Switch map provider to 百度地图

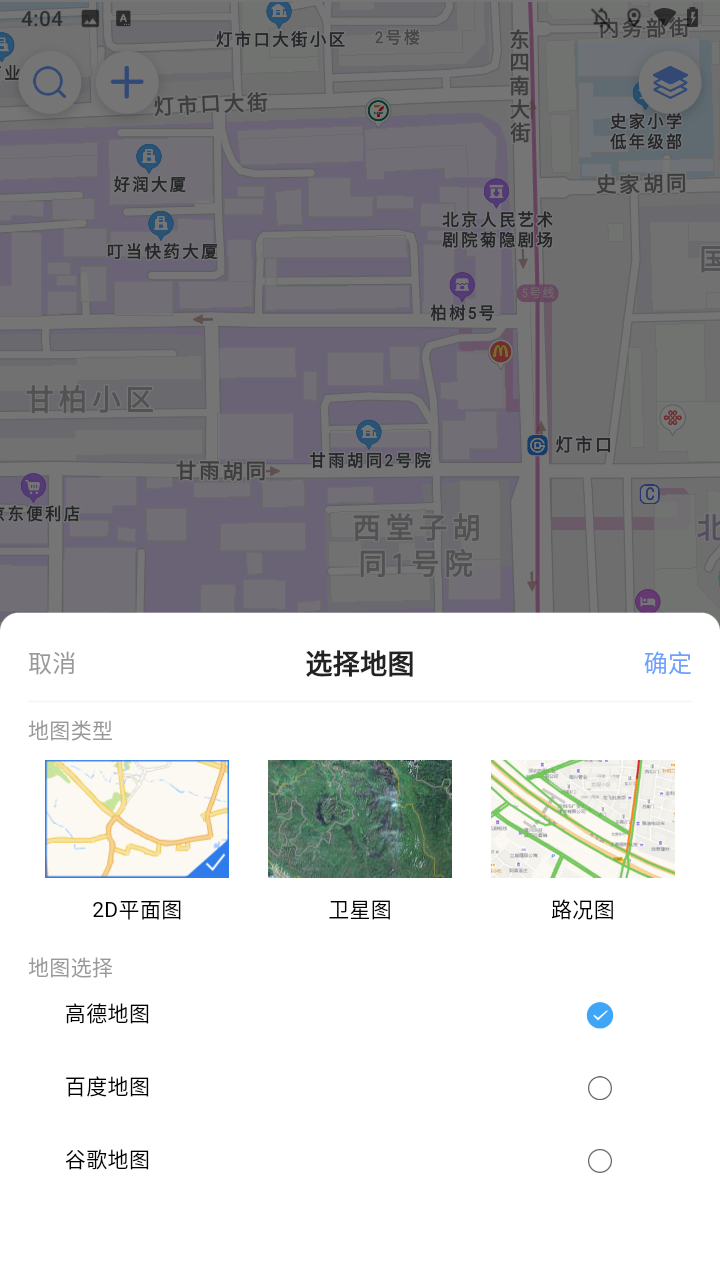tap(599, 1088)
